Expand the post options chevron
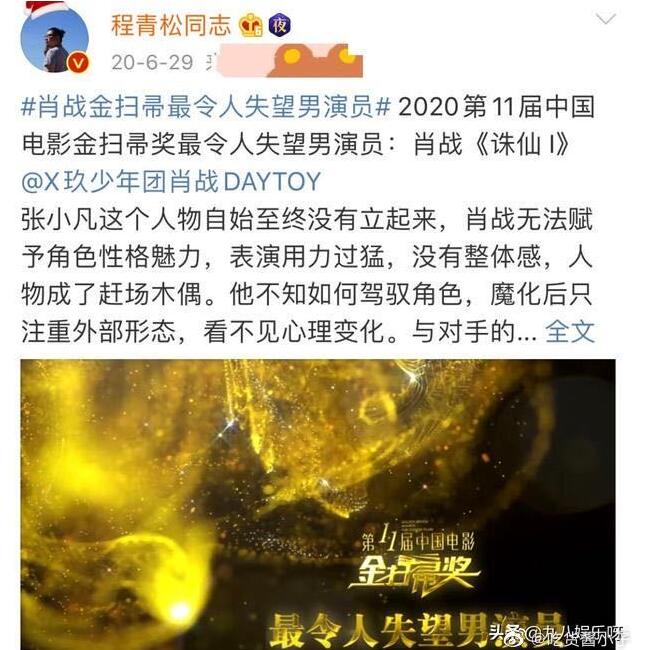Viewport: 648px width, 650px height. [606, 20]
